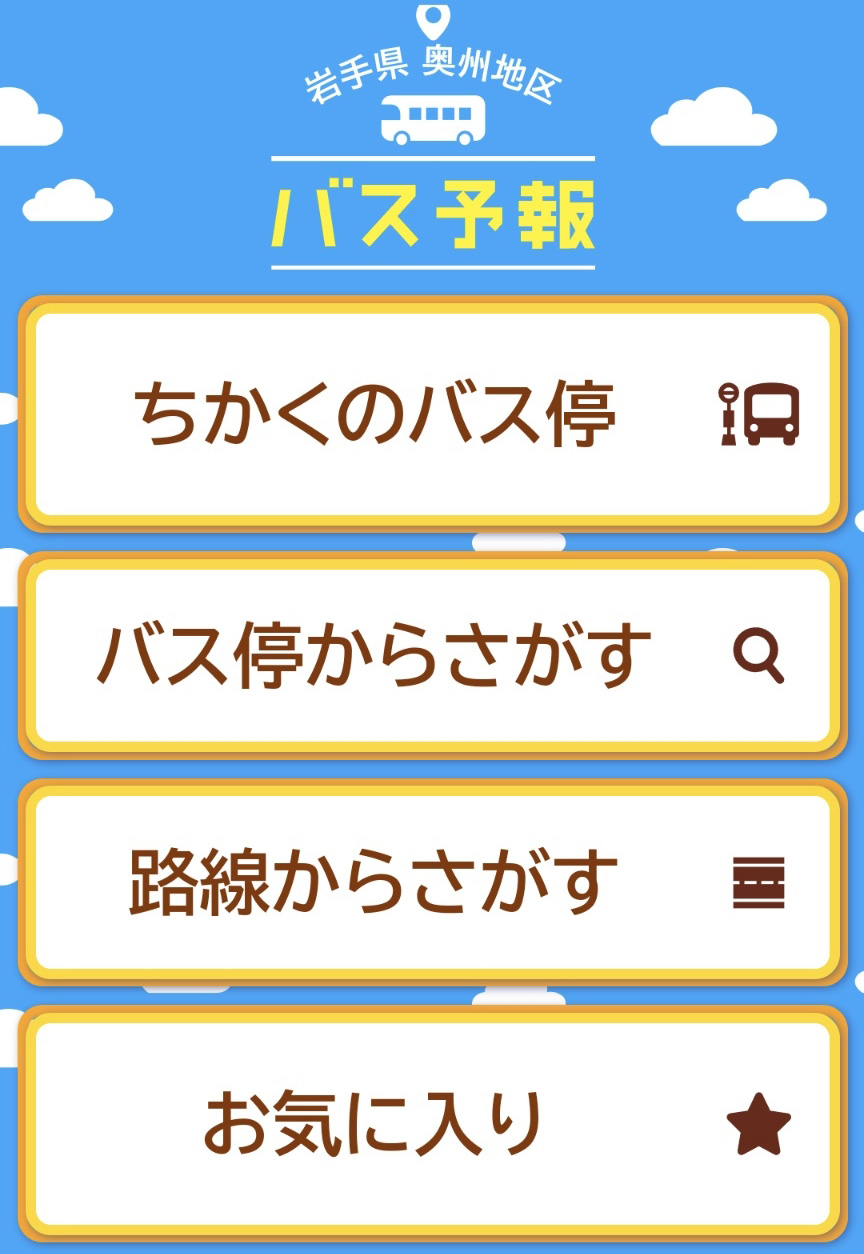Image resolution: width=864 pixels, height=1254 pixels.
Task: Choose 路線からさがす search by route
Action: click(x=432, y=883)
